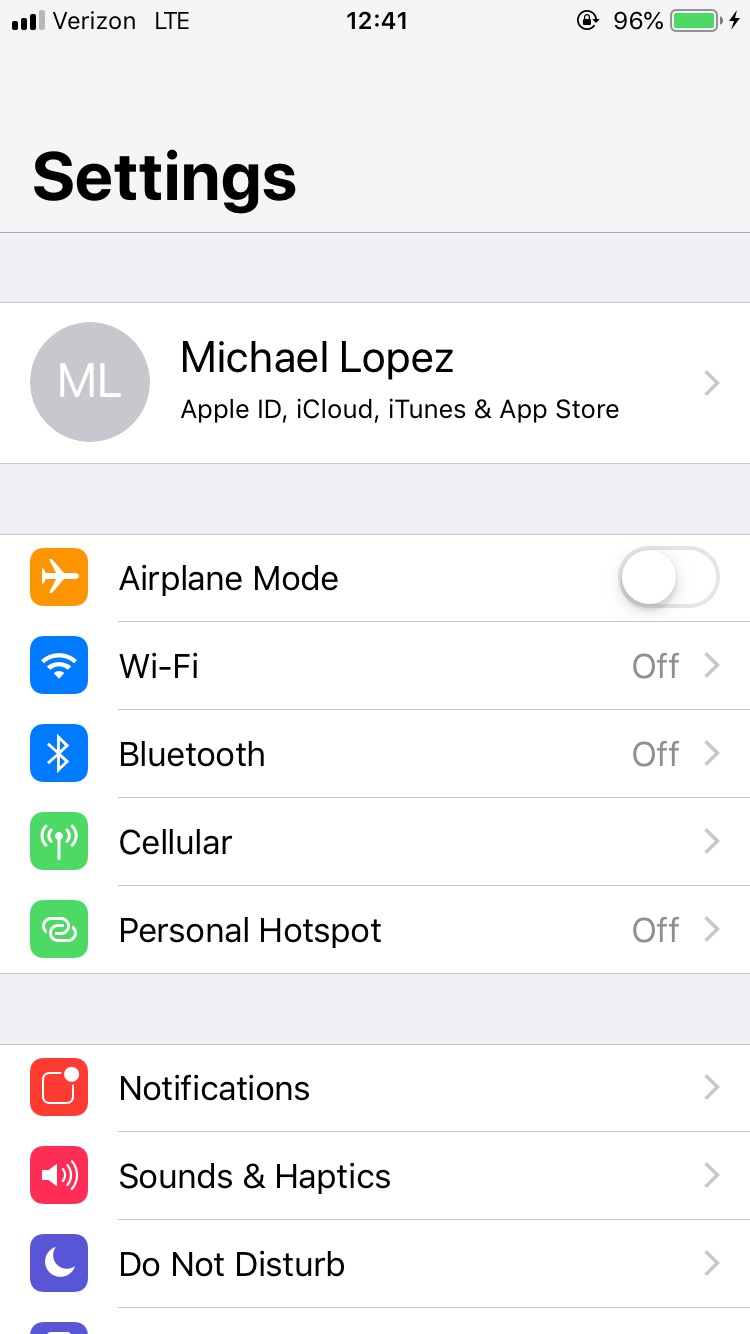Open Michael Lopez's Apple ID settings

(x=375, y=383)
